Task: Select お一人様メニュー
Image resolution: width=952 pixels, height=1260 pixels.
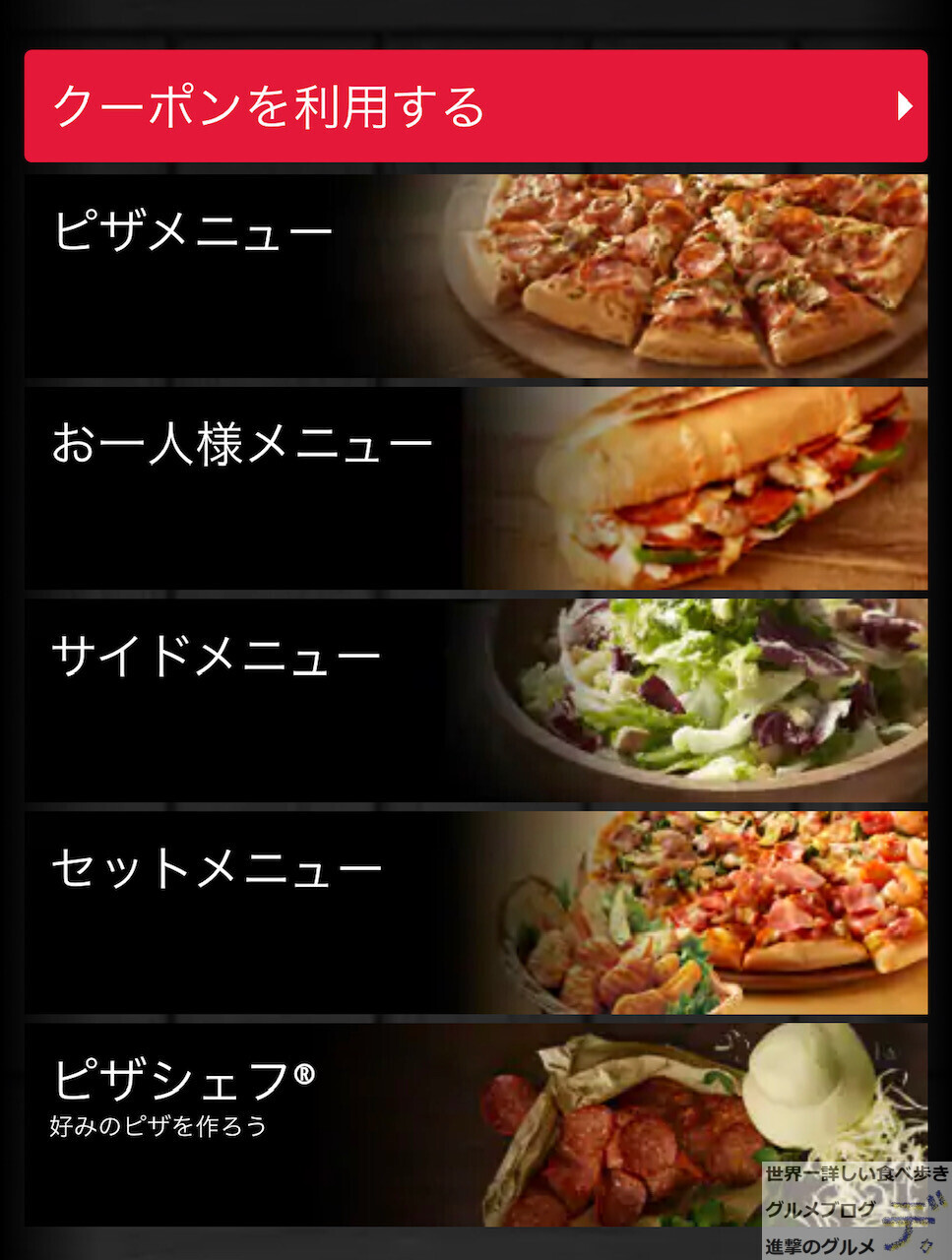Action: [x=476, y=488]
